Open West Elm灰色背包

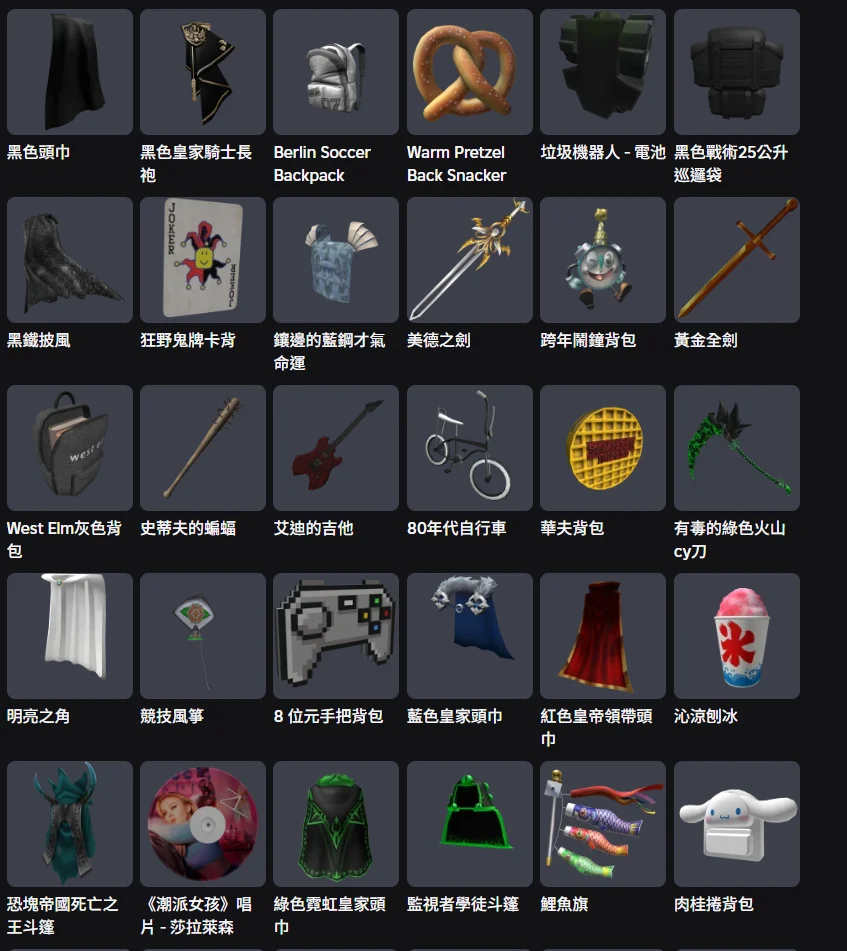click(x=69, y=448)
